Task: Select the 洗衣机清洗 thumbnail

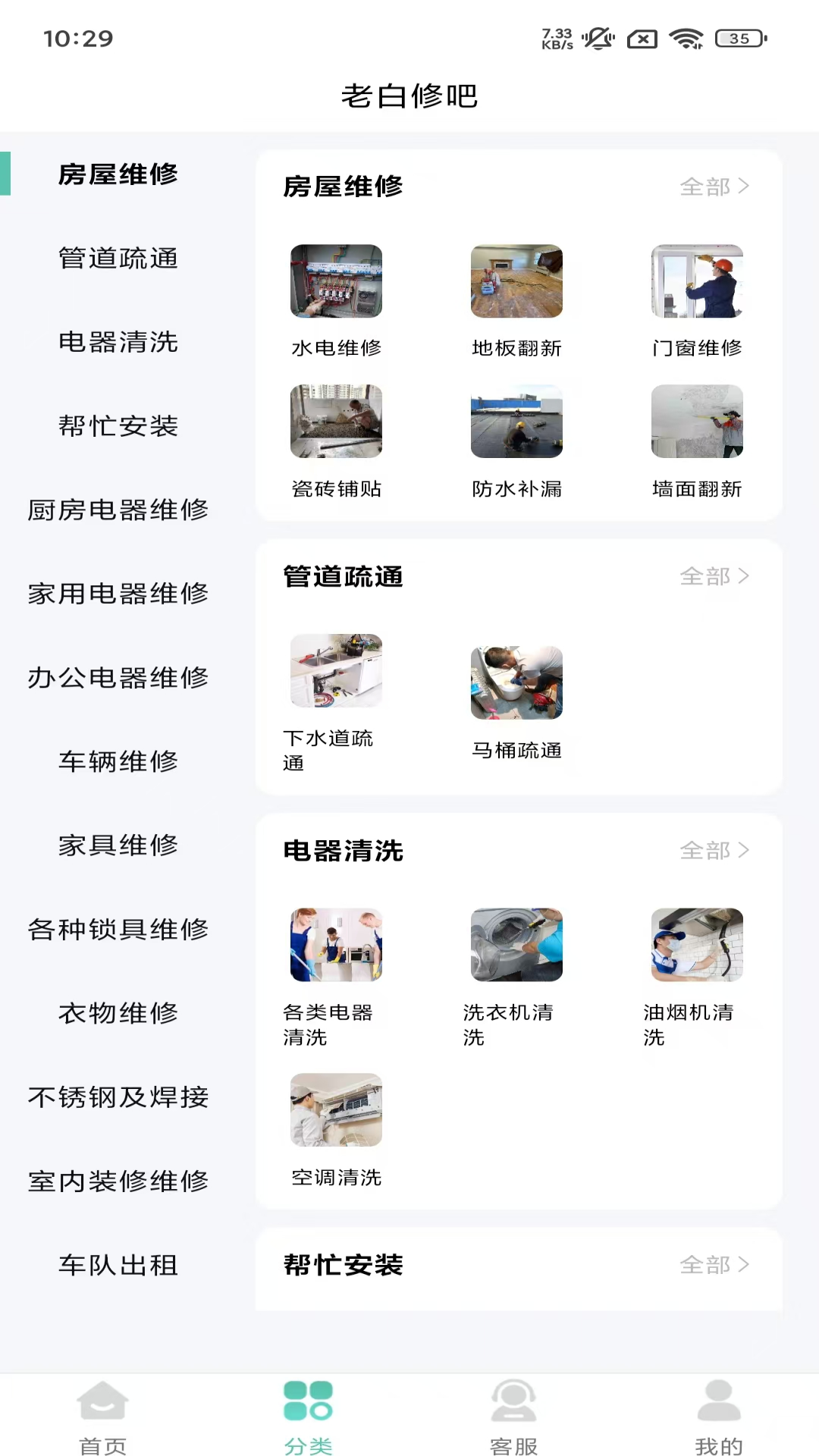Action: click(516, 944)
